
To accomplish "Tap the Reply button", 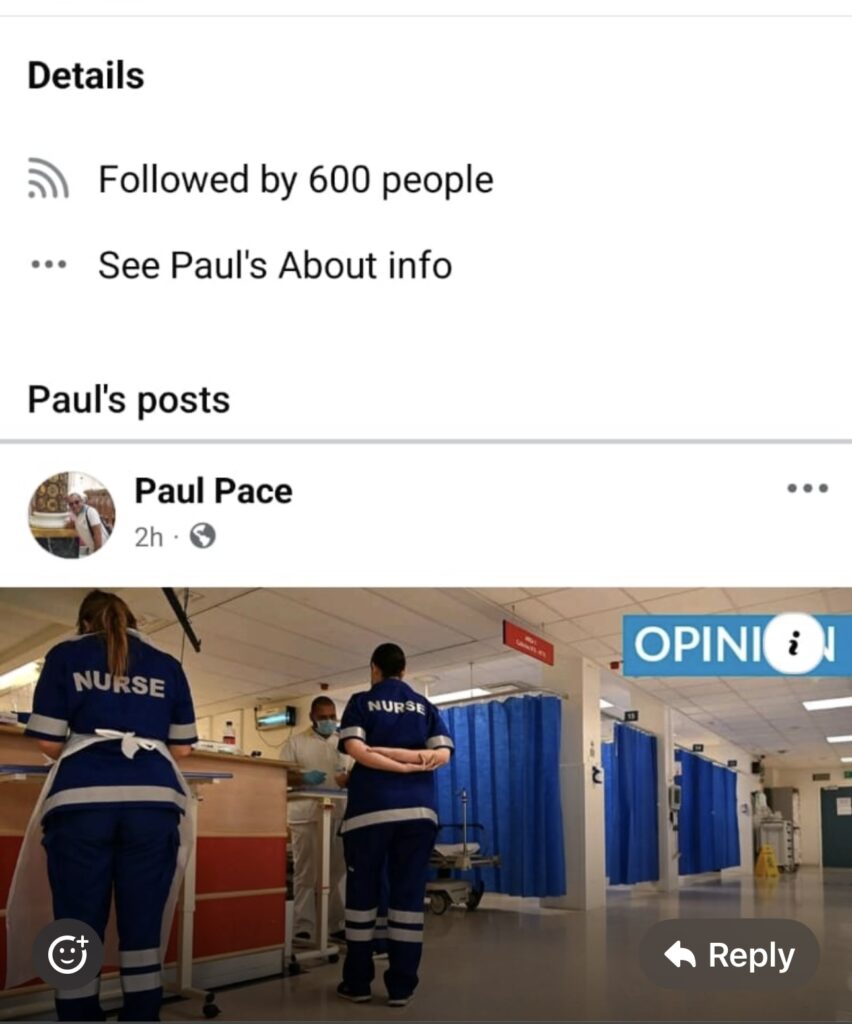I will (729, 955).
